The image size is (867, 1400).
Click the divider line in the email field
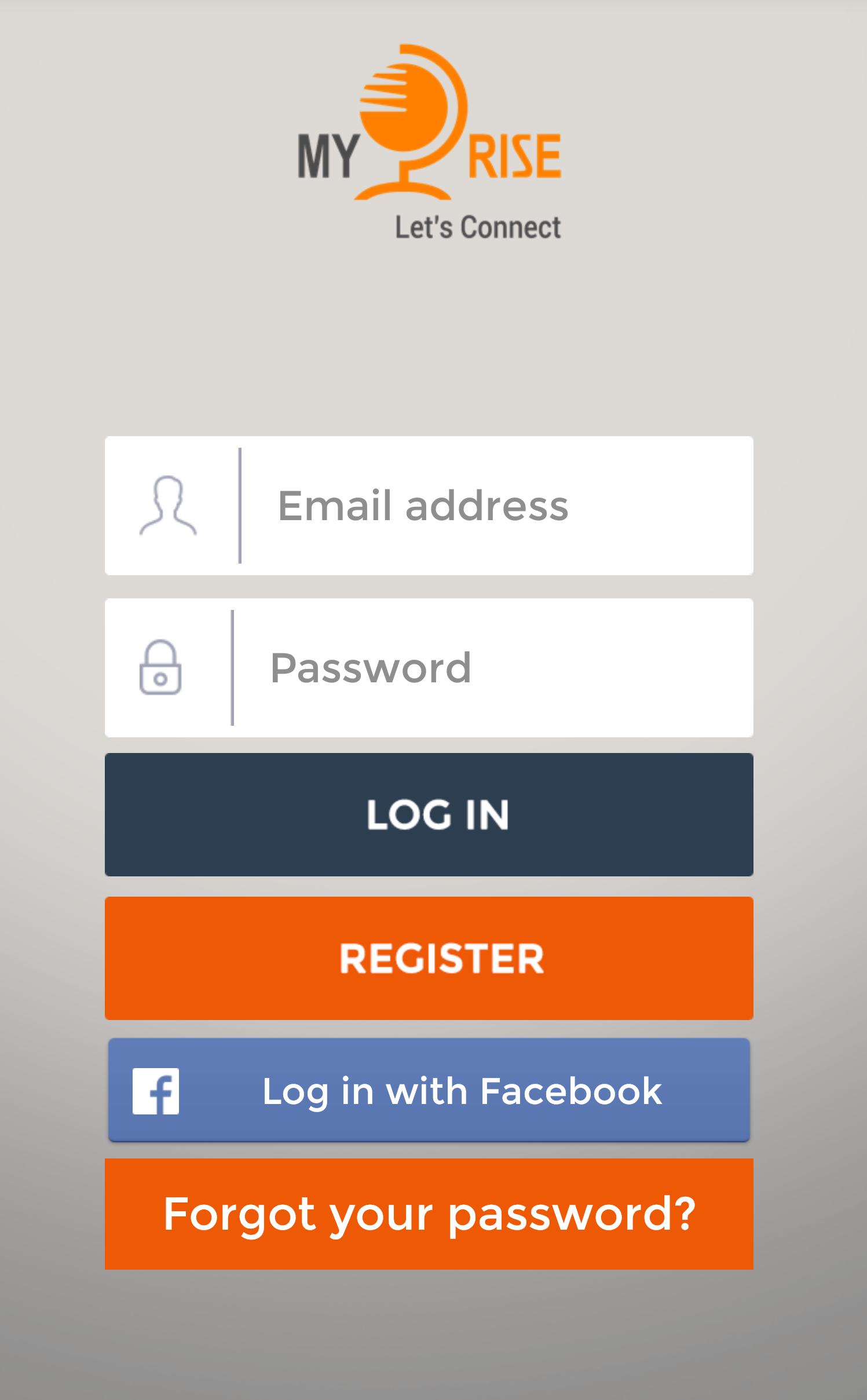239,506
